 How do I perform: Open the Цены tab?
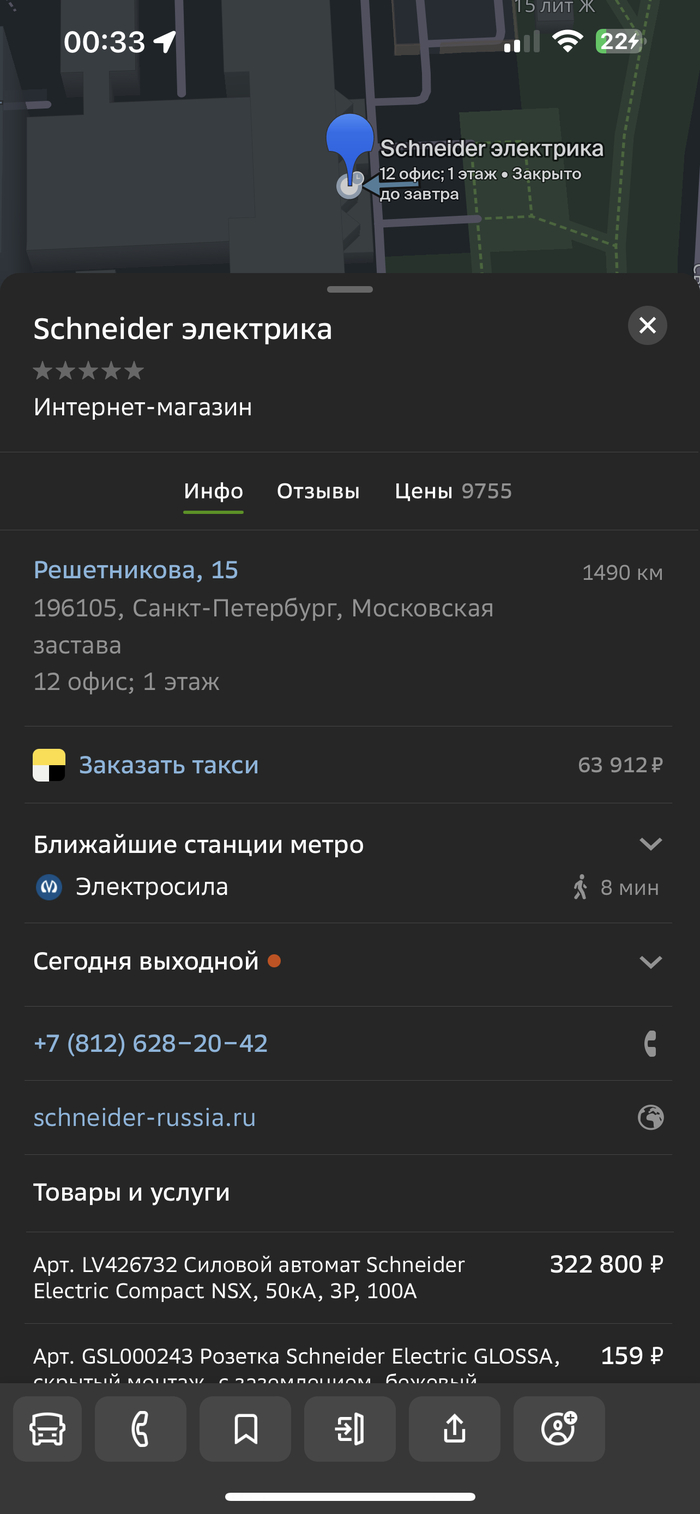tap(452, 491)
